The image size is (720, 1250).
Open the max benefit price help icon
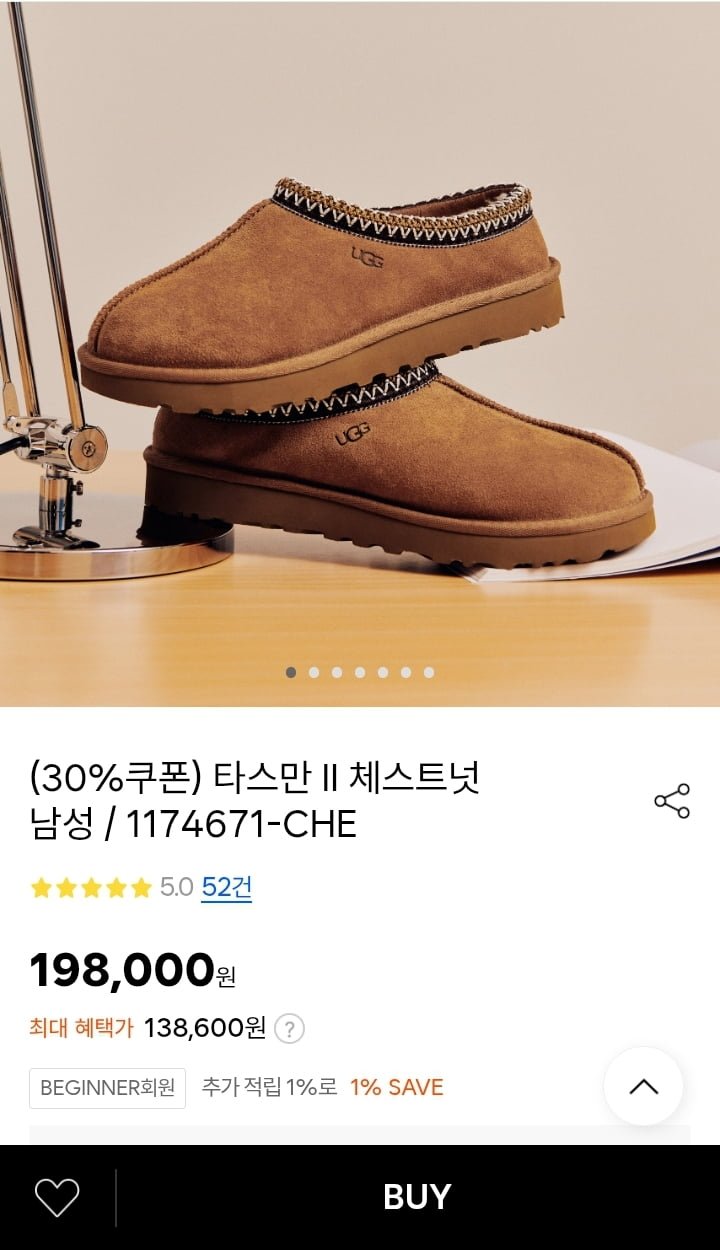(289, 1028)
